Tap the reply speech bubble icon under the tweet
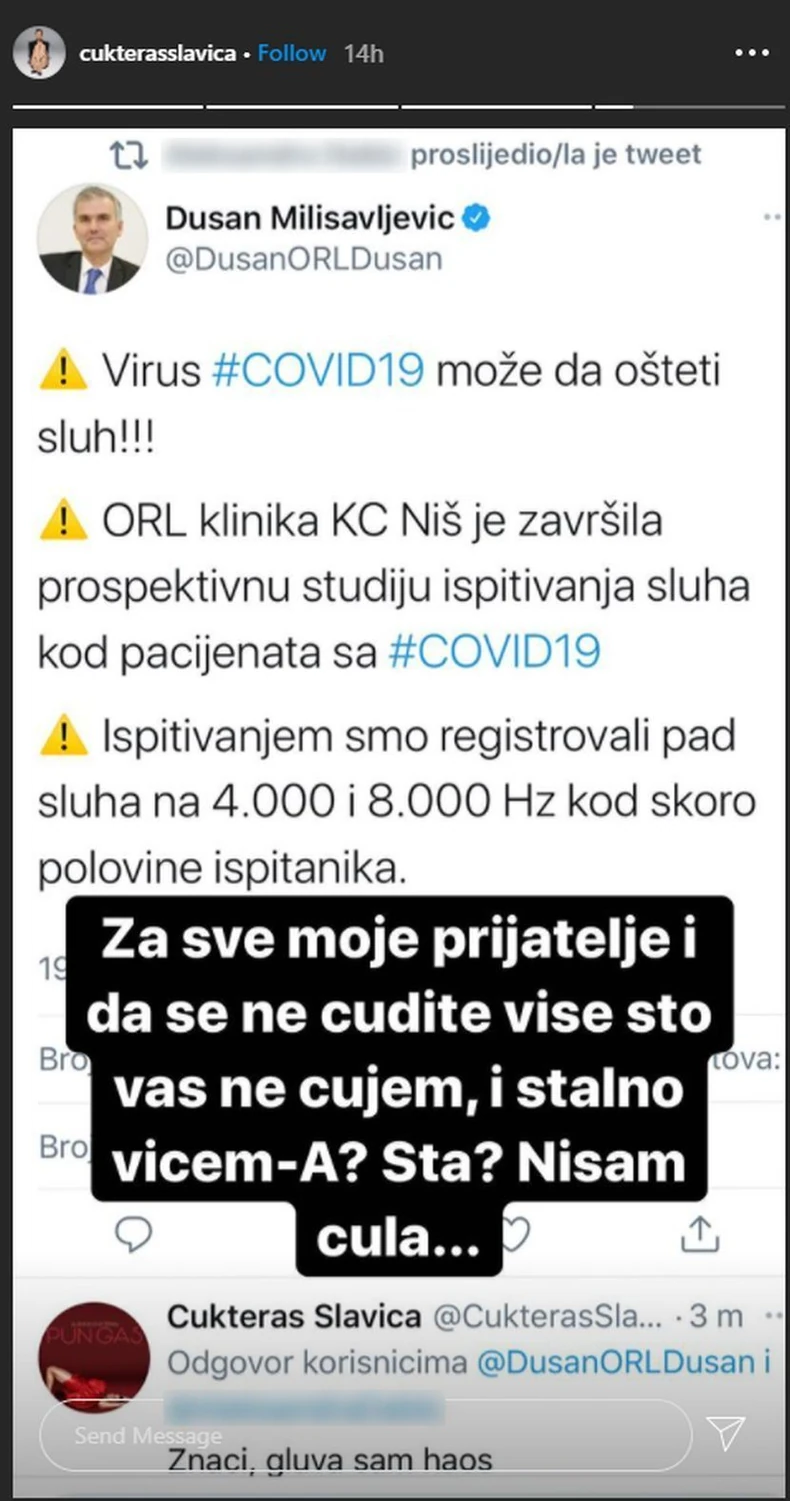Viewport: 790px width, 1501px height. (x=134, y=1235)
